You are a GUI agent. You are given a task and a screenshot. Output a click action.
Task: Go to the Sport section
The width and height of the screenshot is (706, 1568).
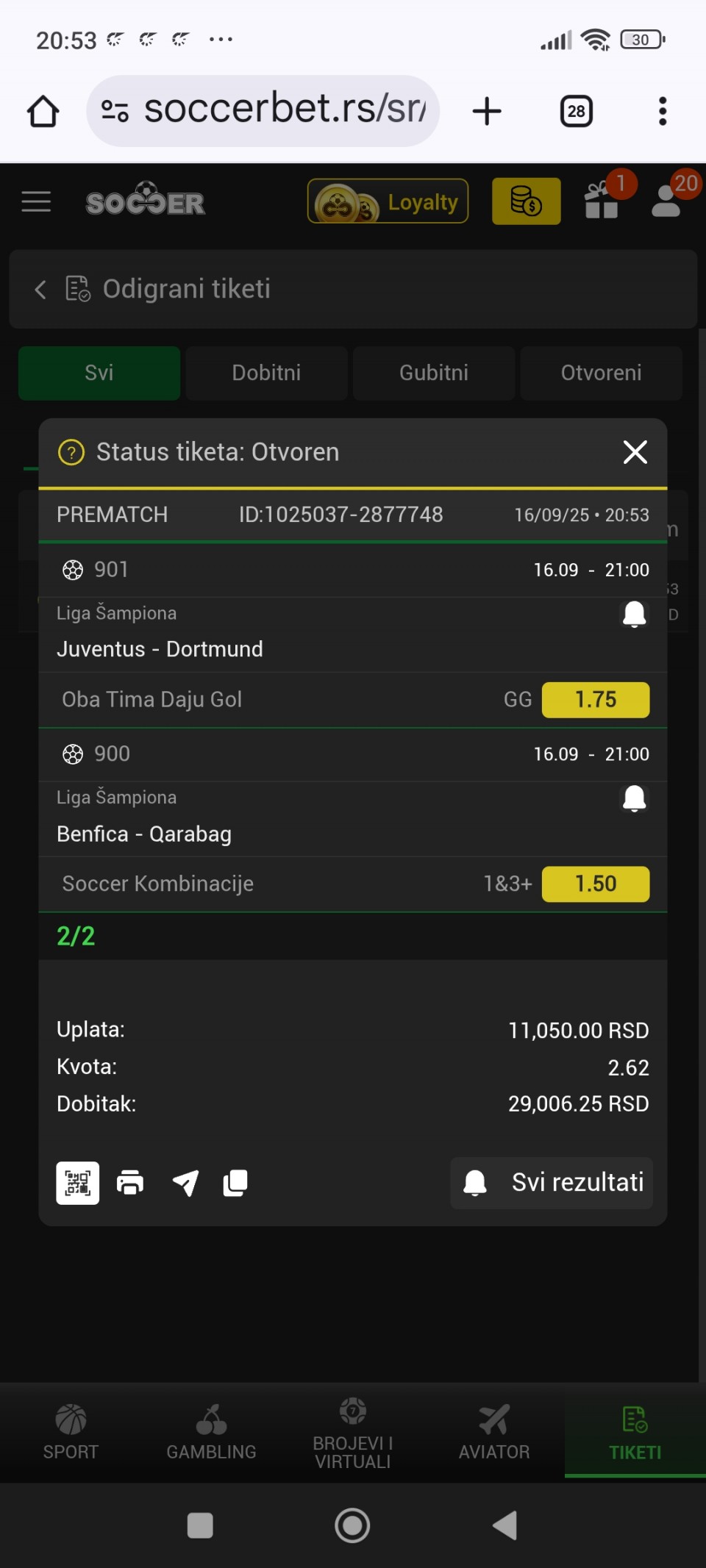pos(71,1431)
